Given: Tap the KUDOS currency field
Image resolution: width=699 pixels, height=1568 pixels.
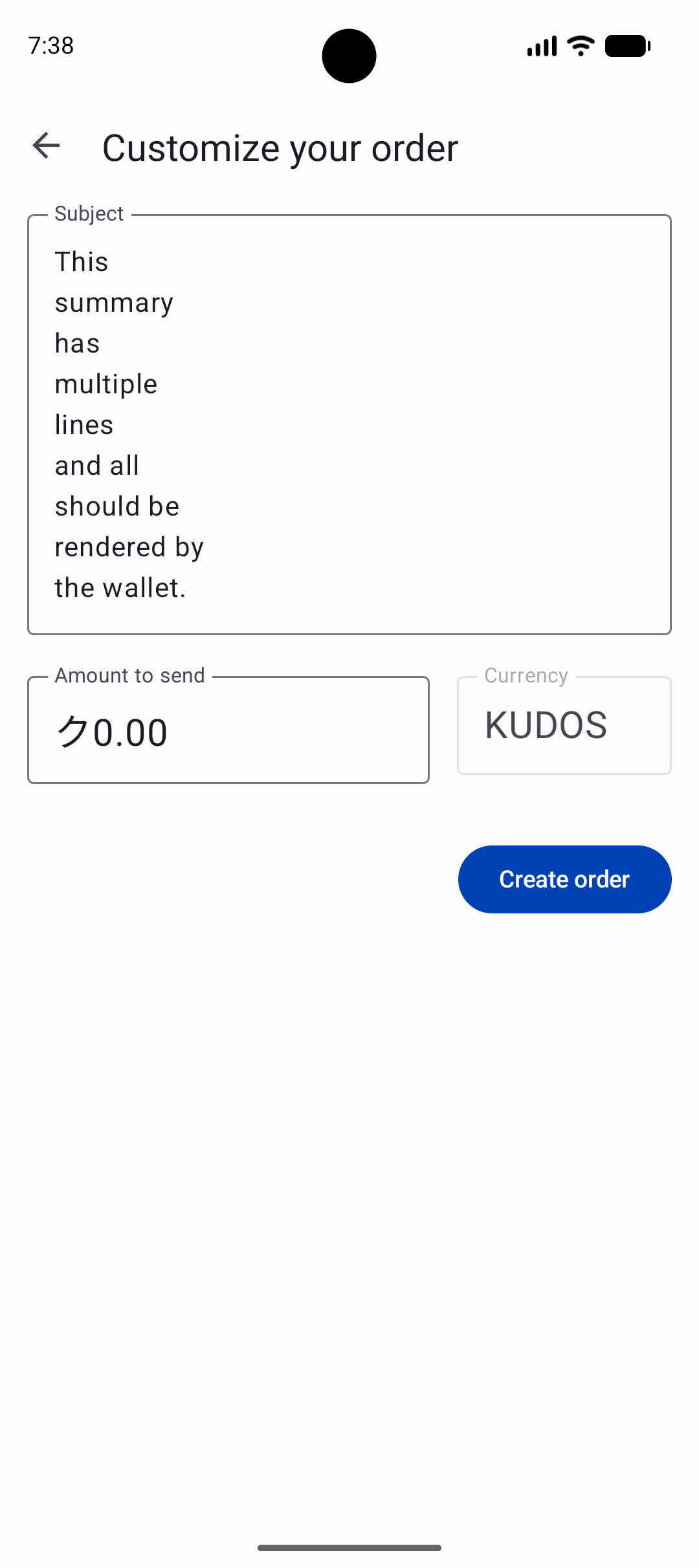Looking at the screenshot, I should pyautogui.click(x=564, y=726).
